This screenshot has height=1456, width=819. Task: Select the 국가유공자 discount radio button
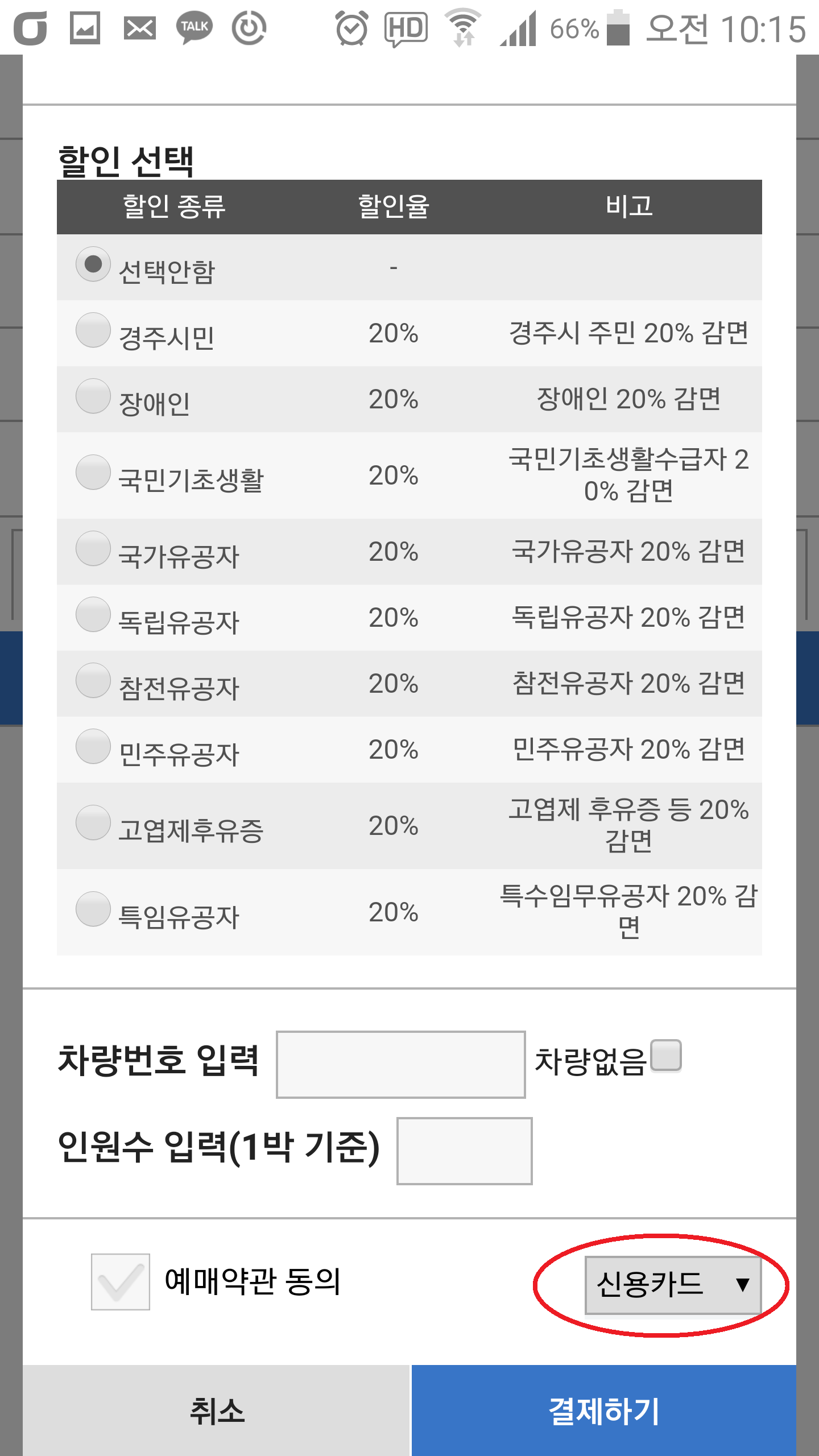click(x=93, y=548)
